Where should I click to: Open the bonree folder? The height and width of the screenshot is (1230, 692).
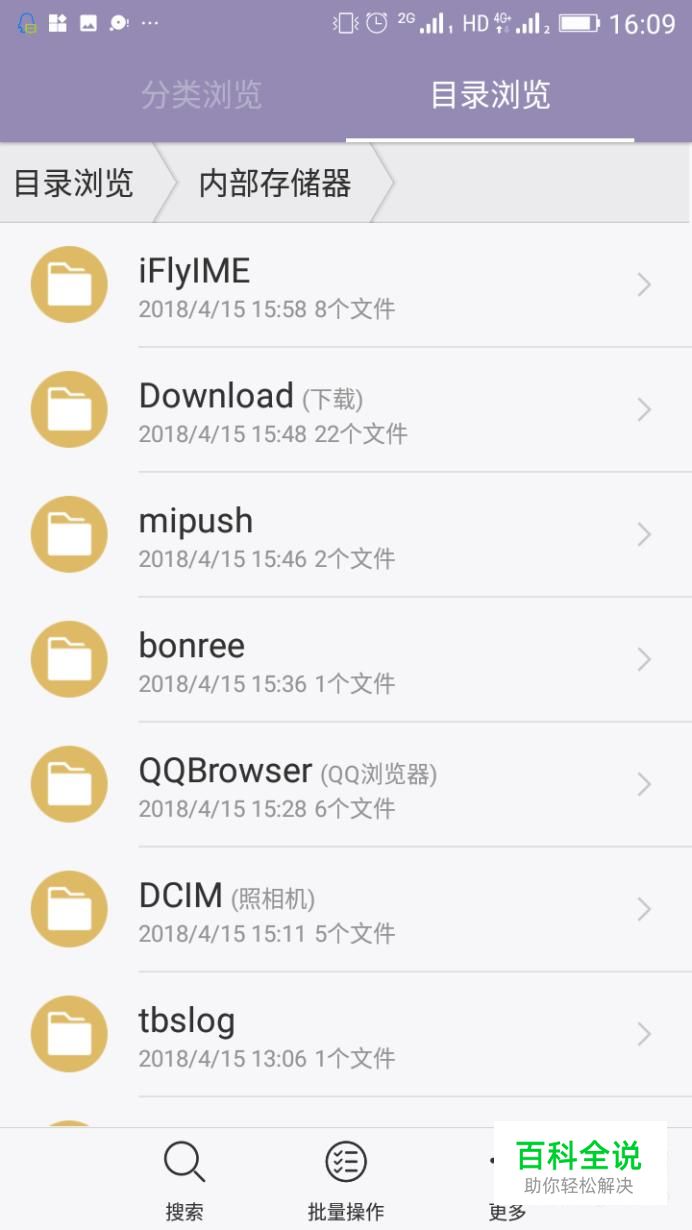point(346,660)
